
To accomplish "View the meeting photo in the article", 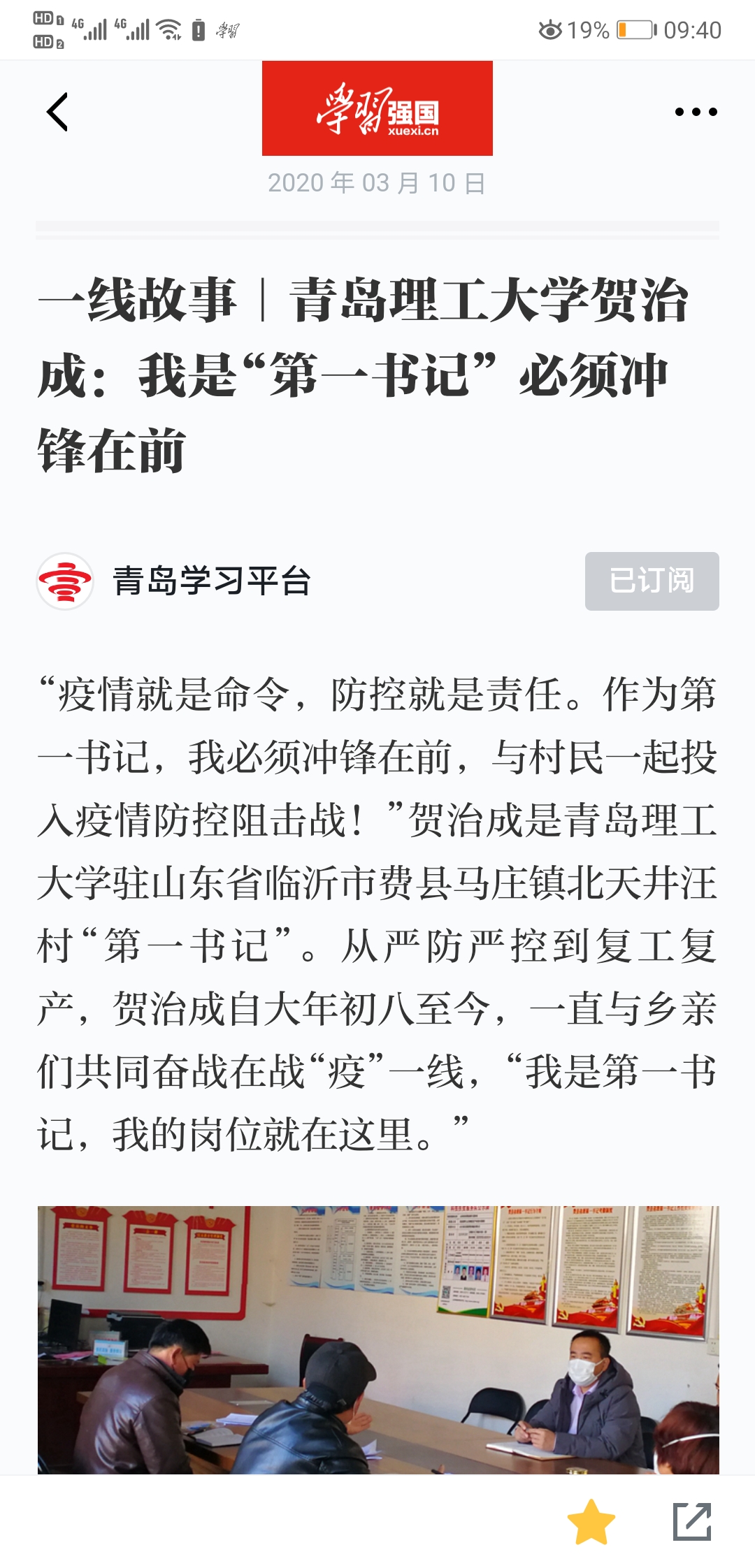I will click(x=377, y=1339).
